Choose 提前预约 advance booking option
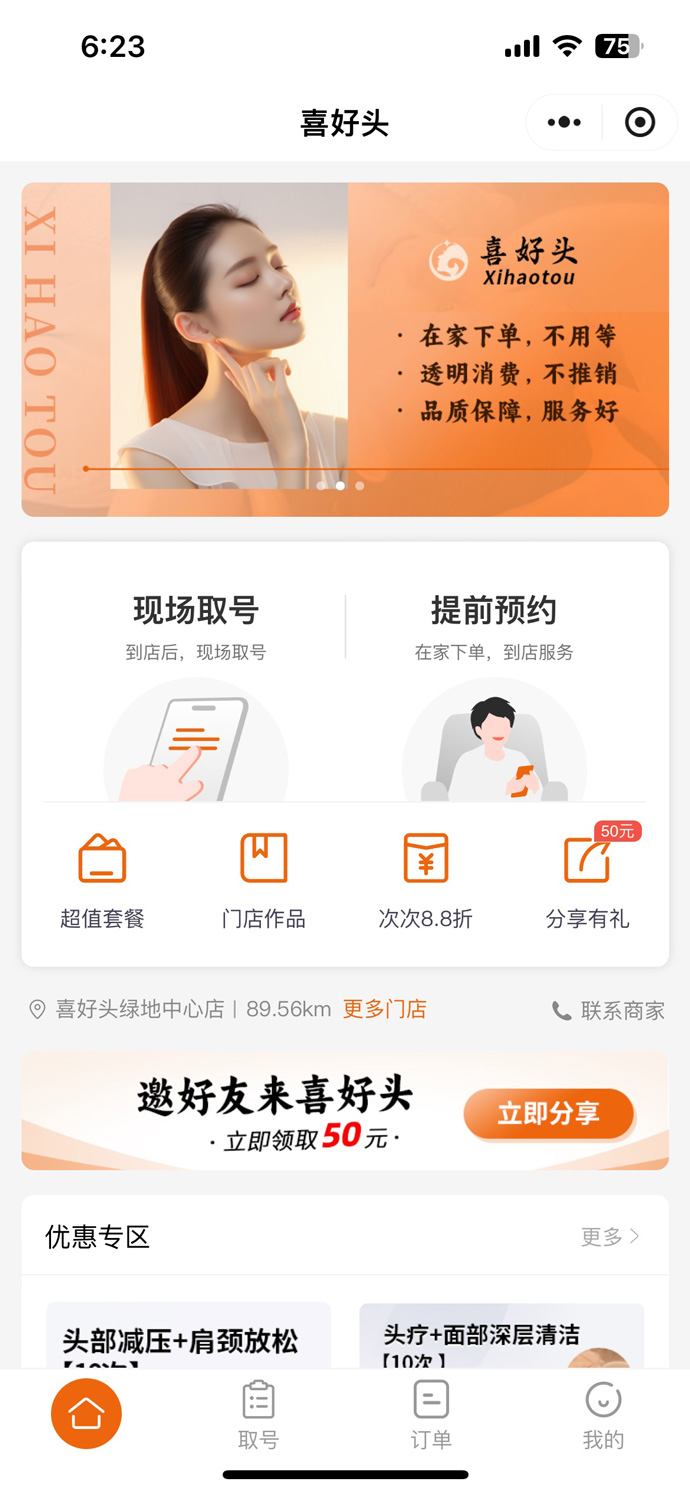690x1493 pixels. click(x=494, y=690)
